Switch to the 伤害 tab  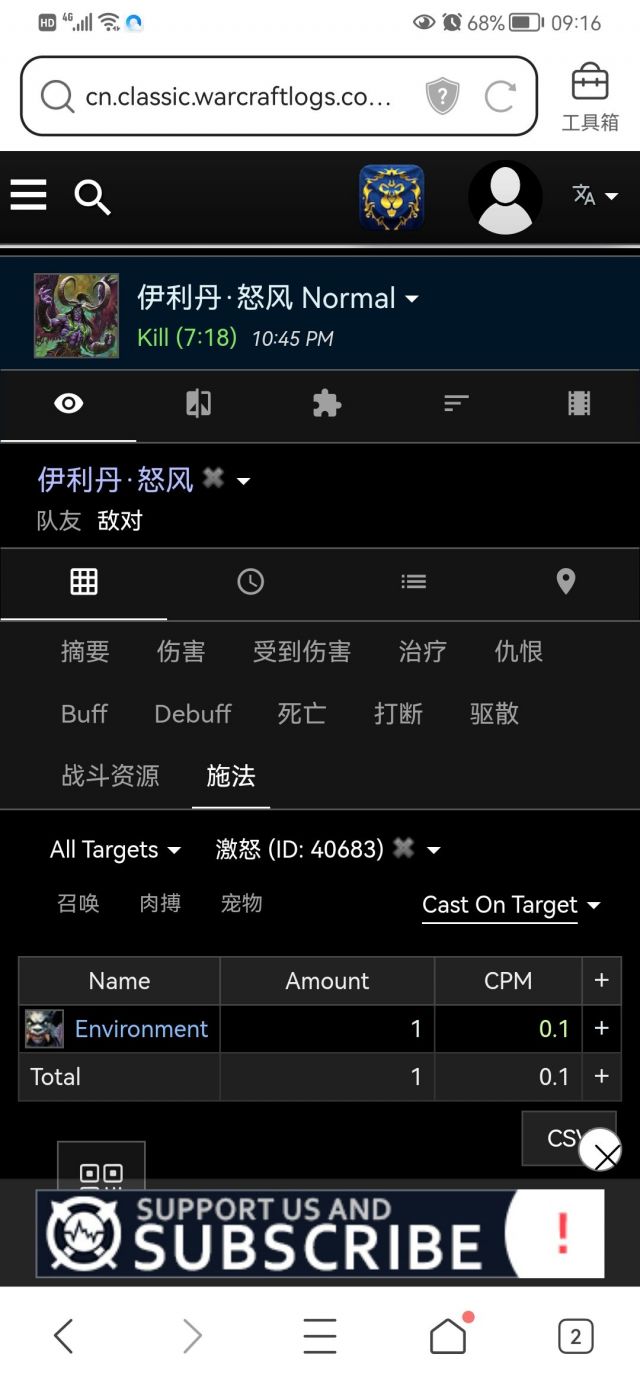pyautogui.click(x=181, y=652)
